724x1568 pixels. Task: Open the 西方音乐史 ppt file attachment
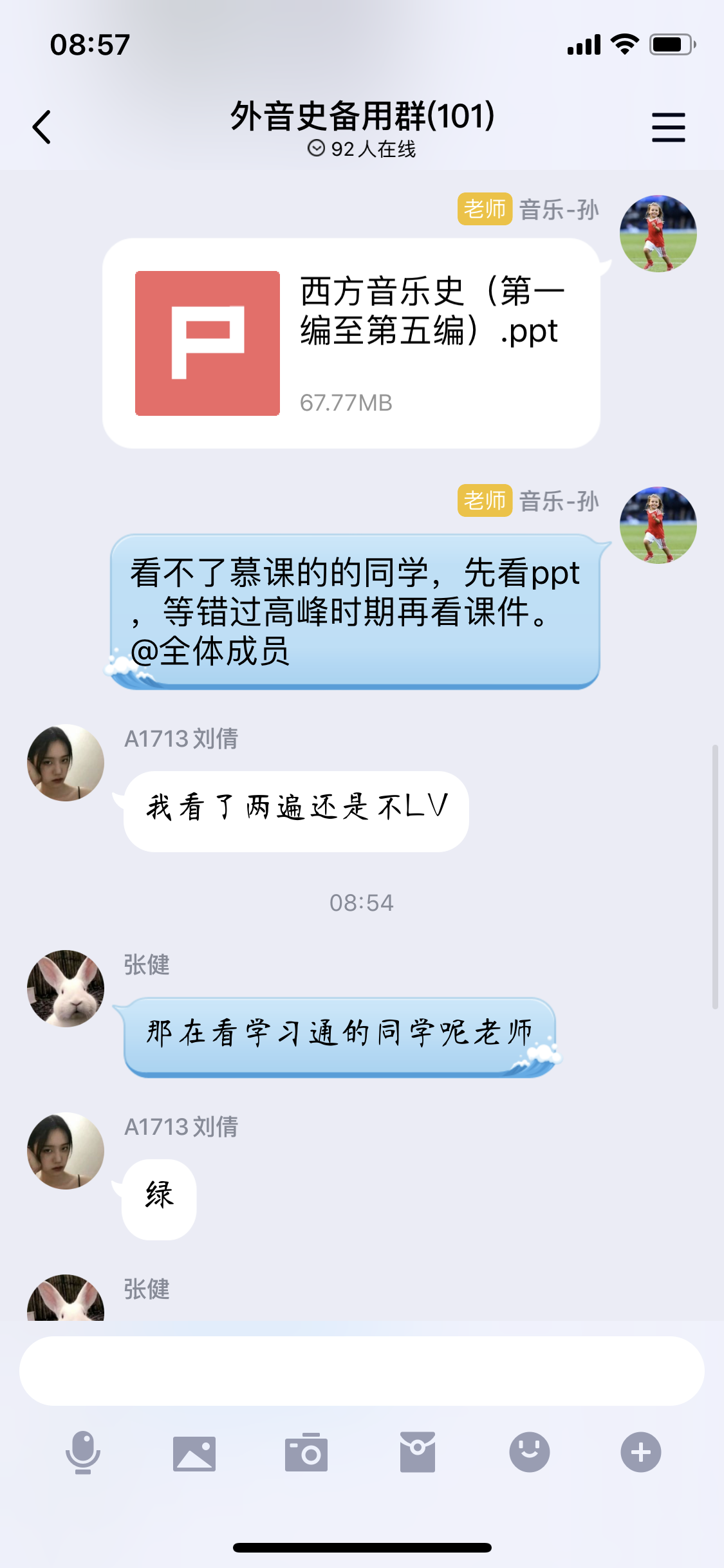(351, 344)
